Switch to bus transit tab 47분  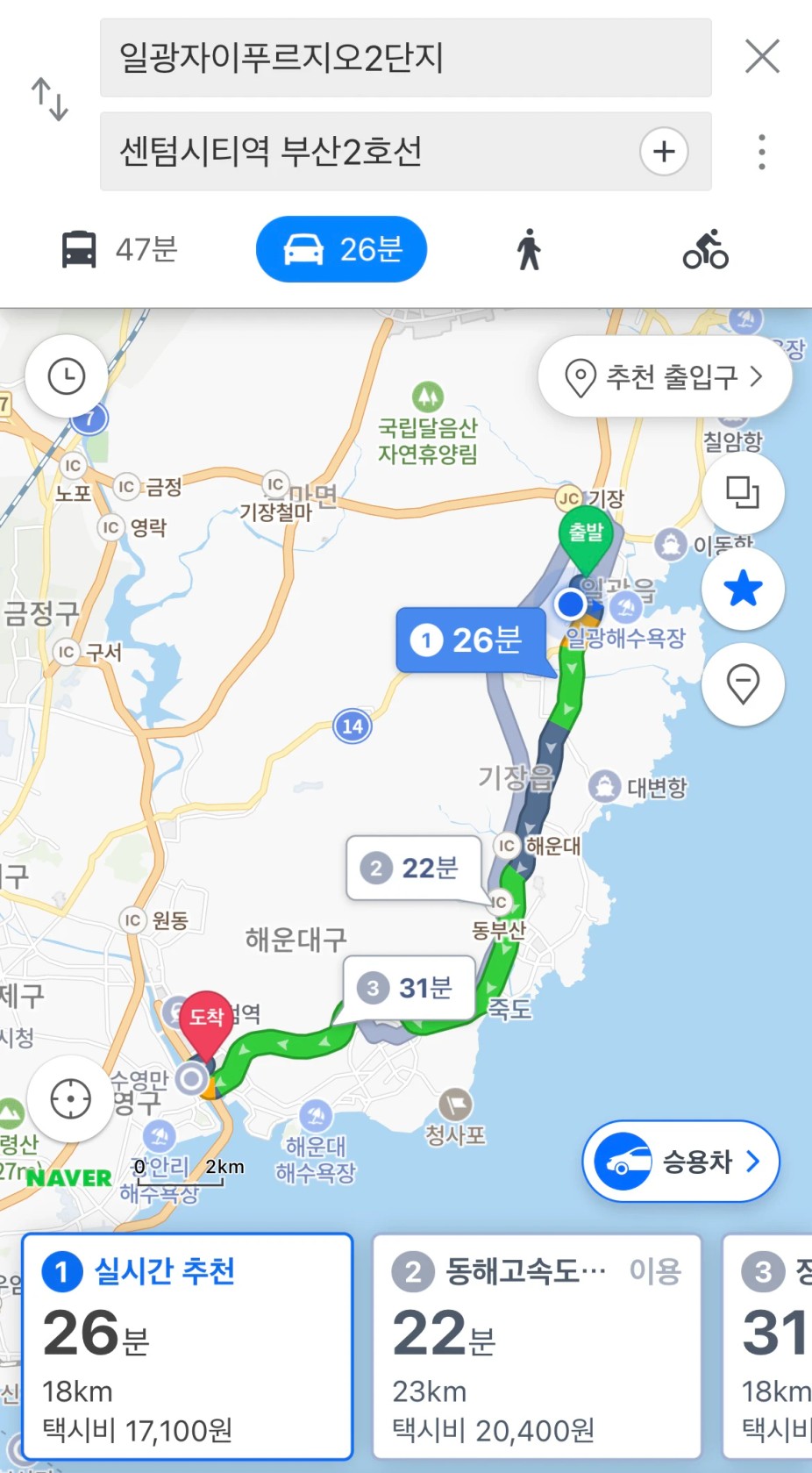click(119, 249)
